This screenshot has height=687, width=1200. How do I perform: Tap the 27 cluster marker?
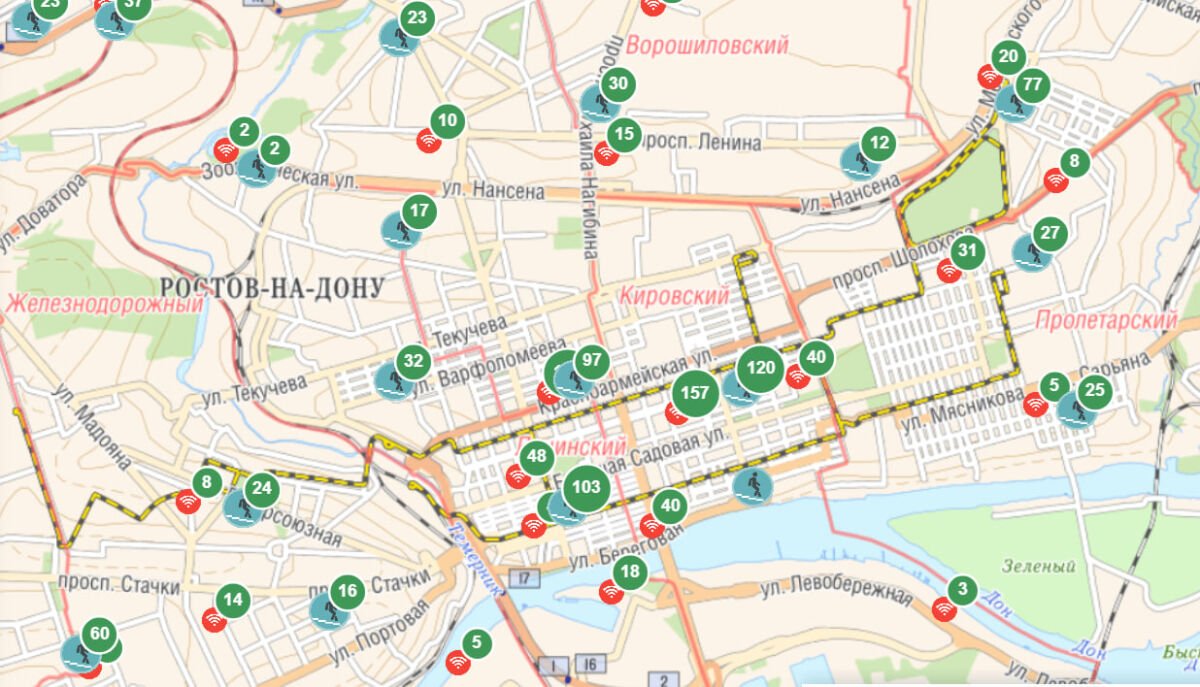pyautogui.click(x=1049, y=235)
